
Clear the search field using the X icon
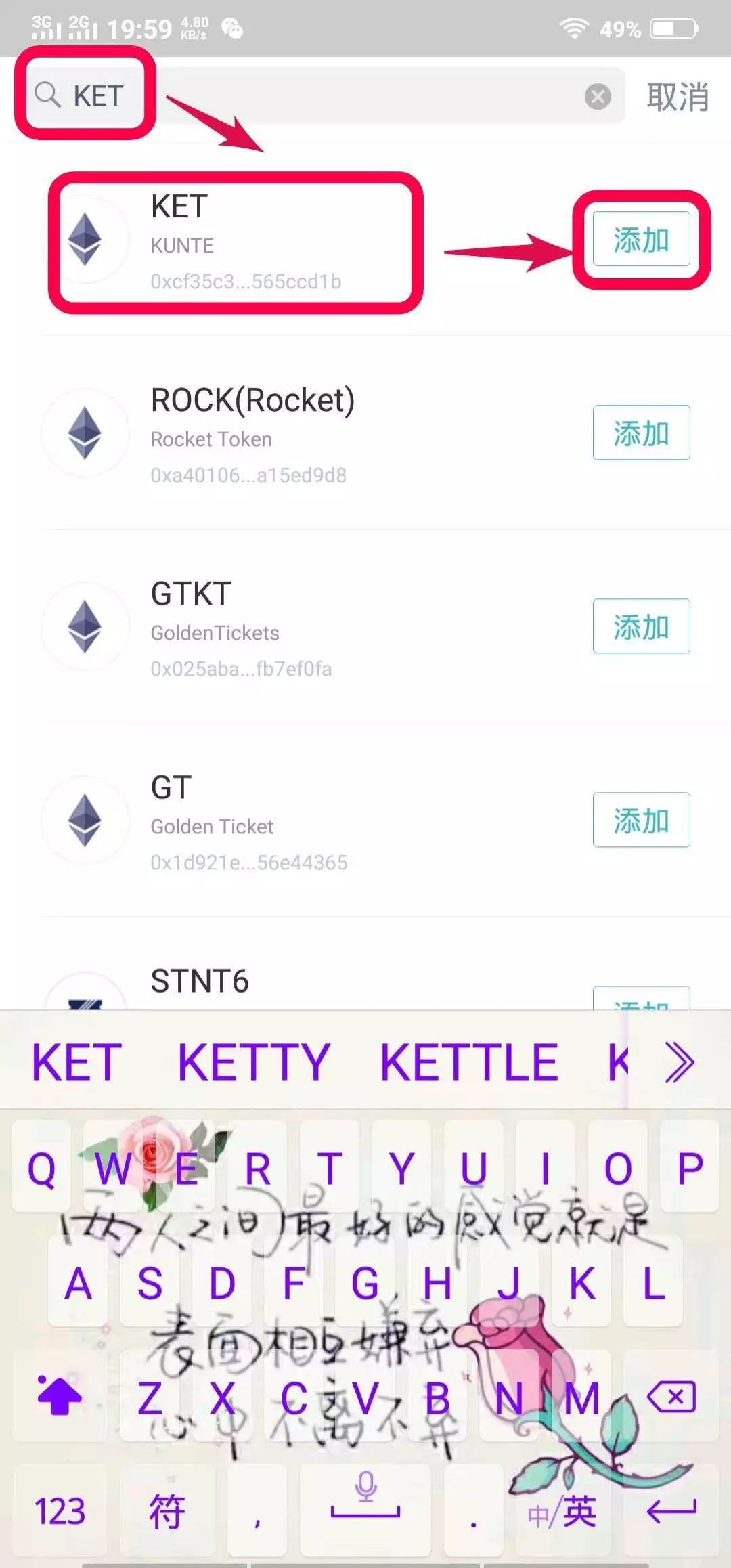598,95
